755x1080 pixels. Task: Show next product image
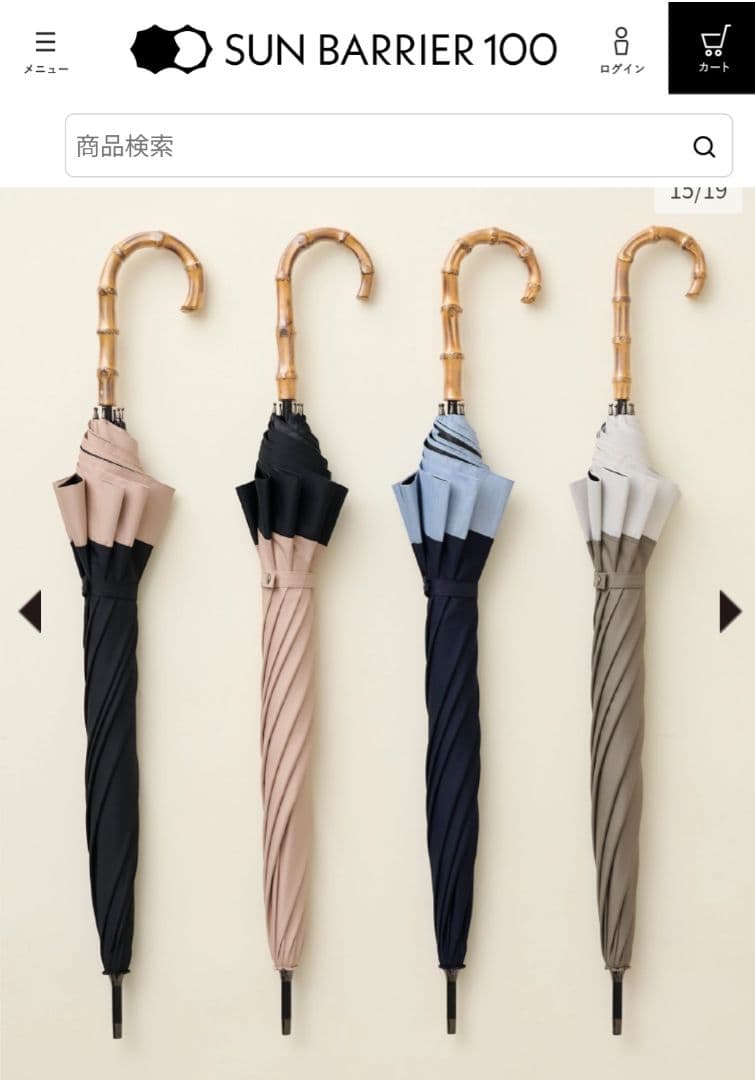(730, 611)
